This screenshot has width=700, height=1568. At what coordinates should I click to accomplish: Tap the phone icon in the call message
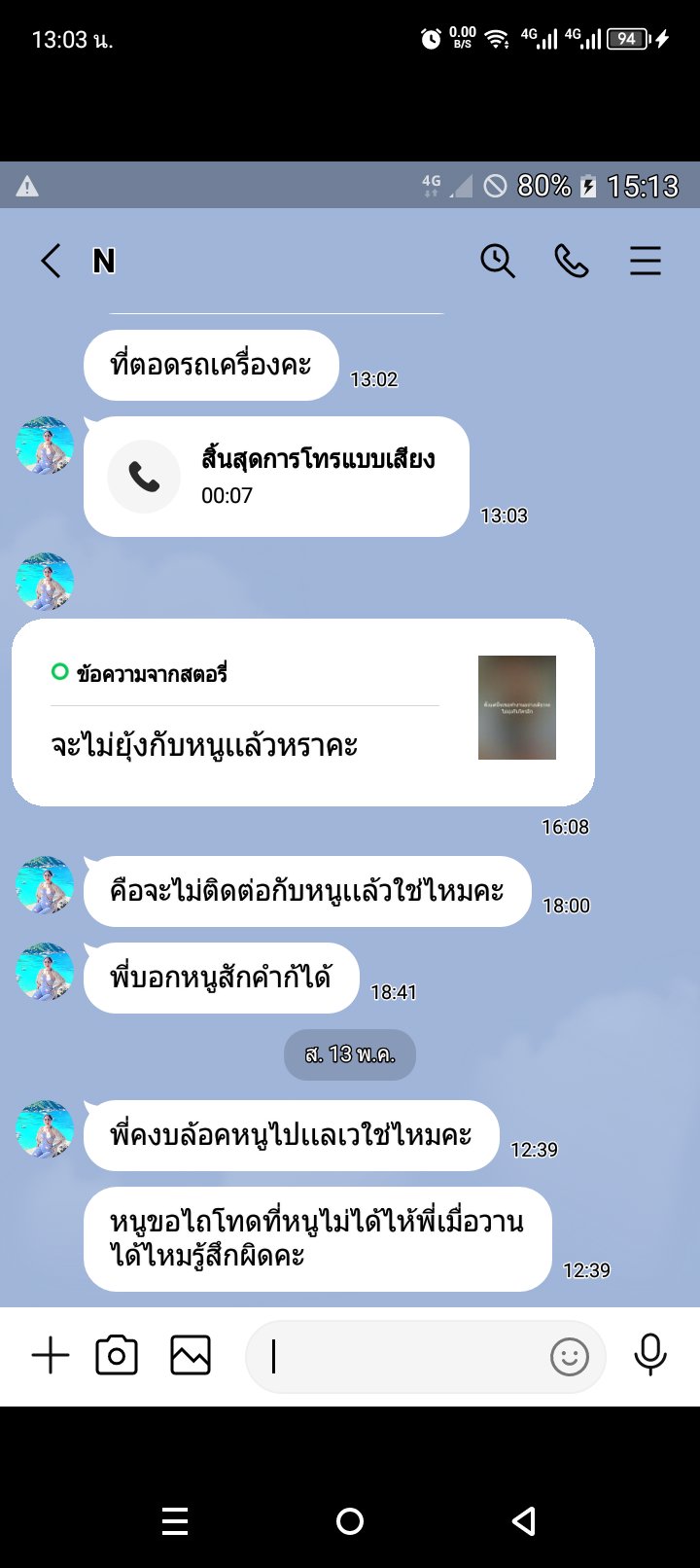click(x=143, y=477)
